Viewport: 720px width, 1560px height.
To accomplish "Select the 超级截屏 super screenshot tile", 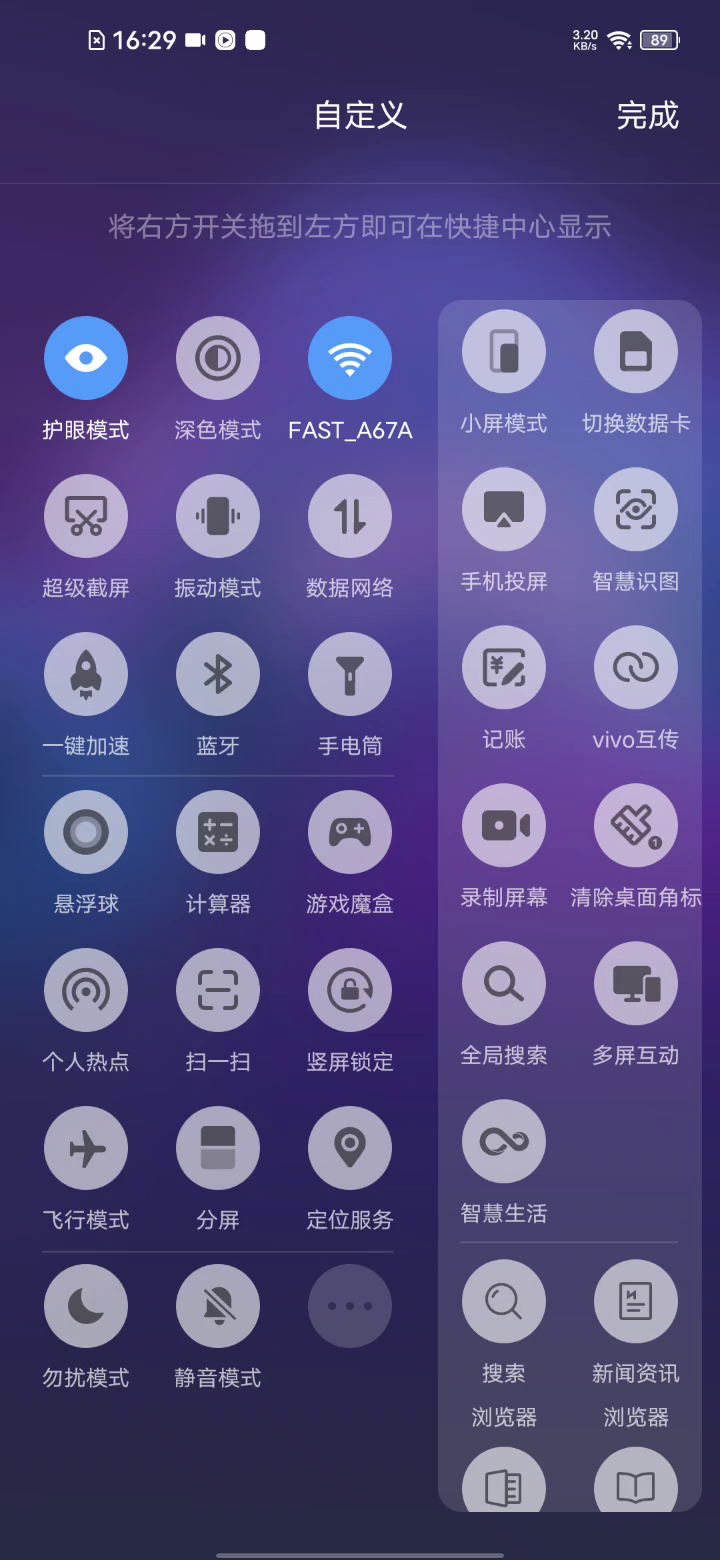I will tap(86, 516).
